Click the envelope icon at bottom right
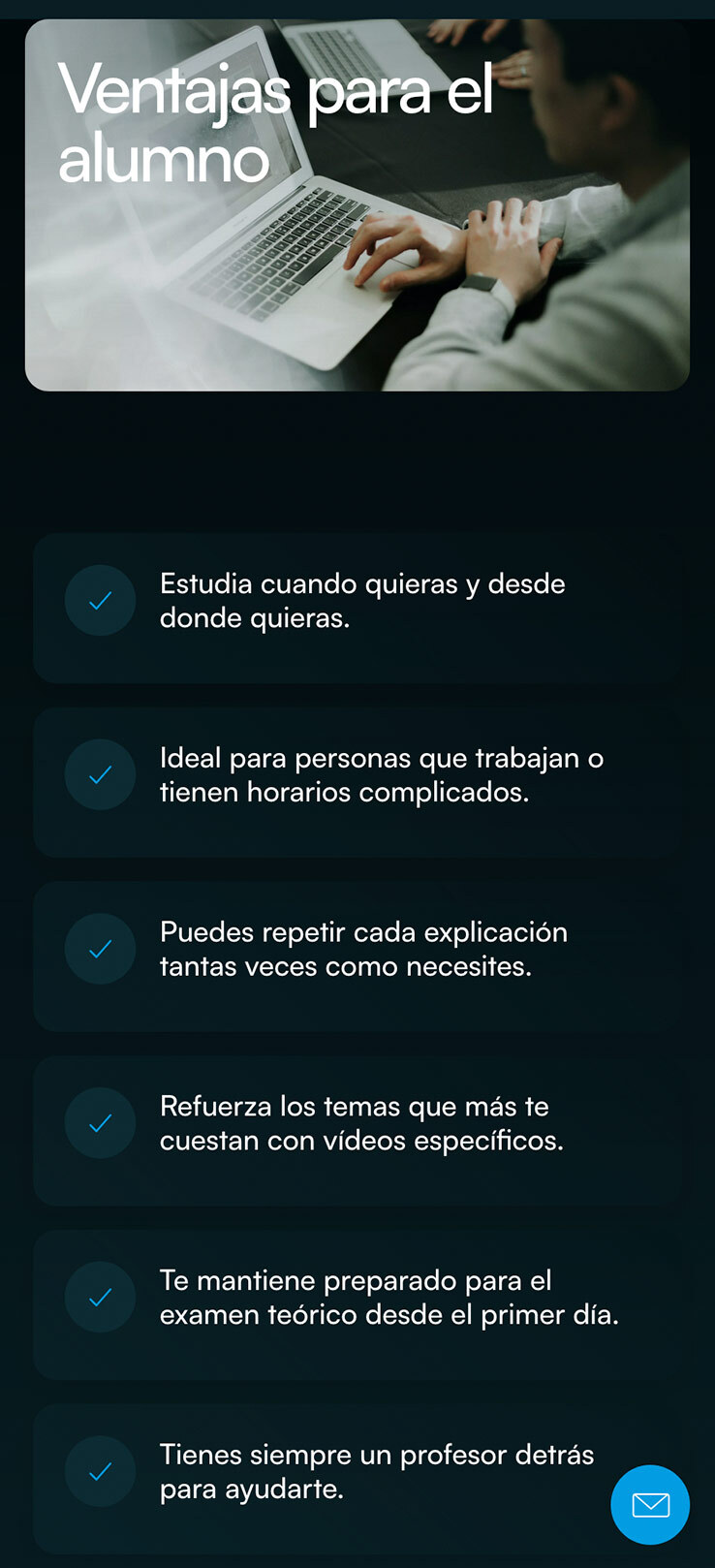 (x=649, y=1505)
